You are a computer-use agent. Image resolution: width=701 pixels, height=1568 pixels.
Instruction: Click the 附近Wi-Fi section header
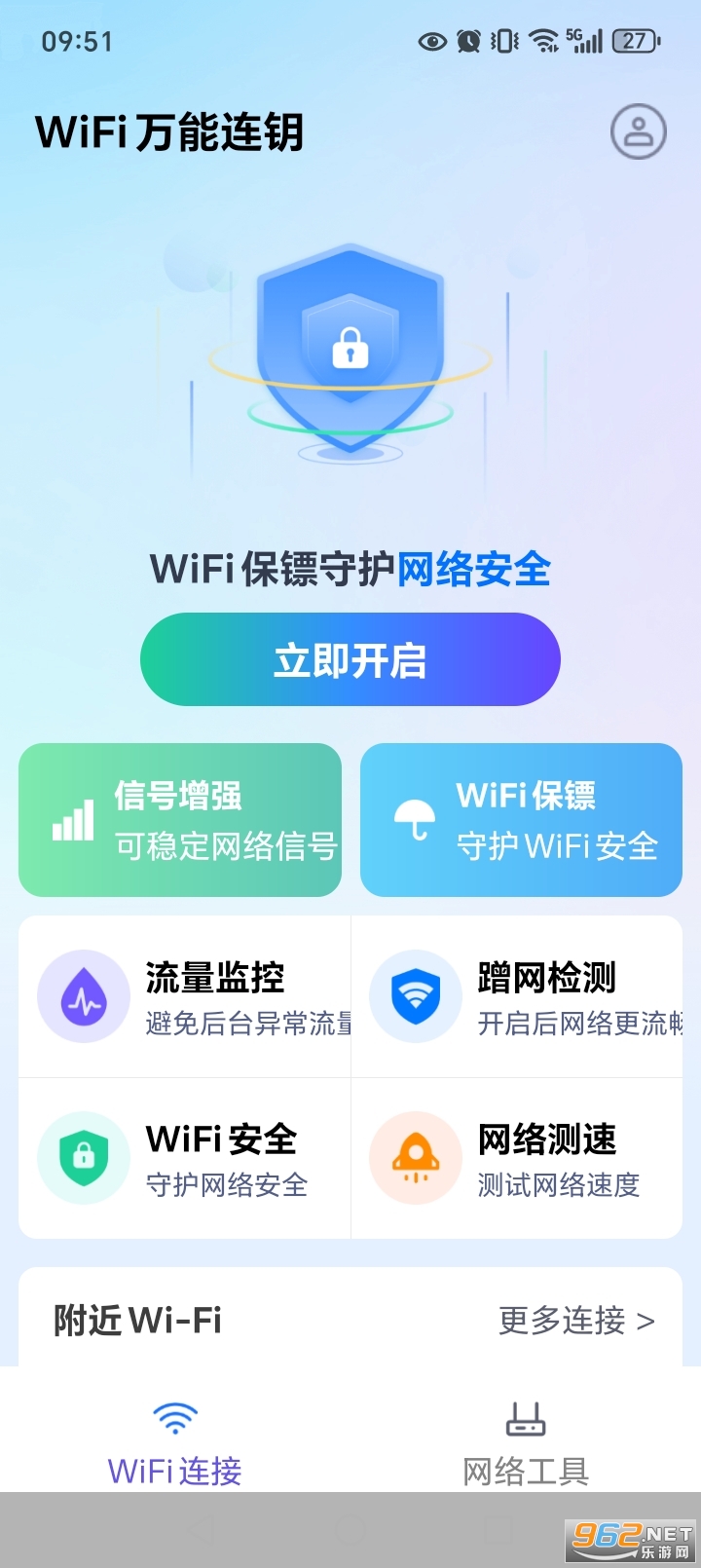pyautogui.click(x=136, y=1322)
